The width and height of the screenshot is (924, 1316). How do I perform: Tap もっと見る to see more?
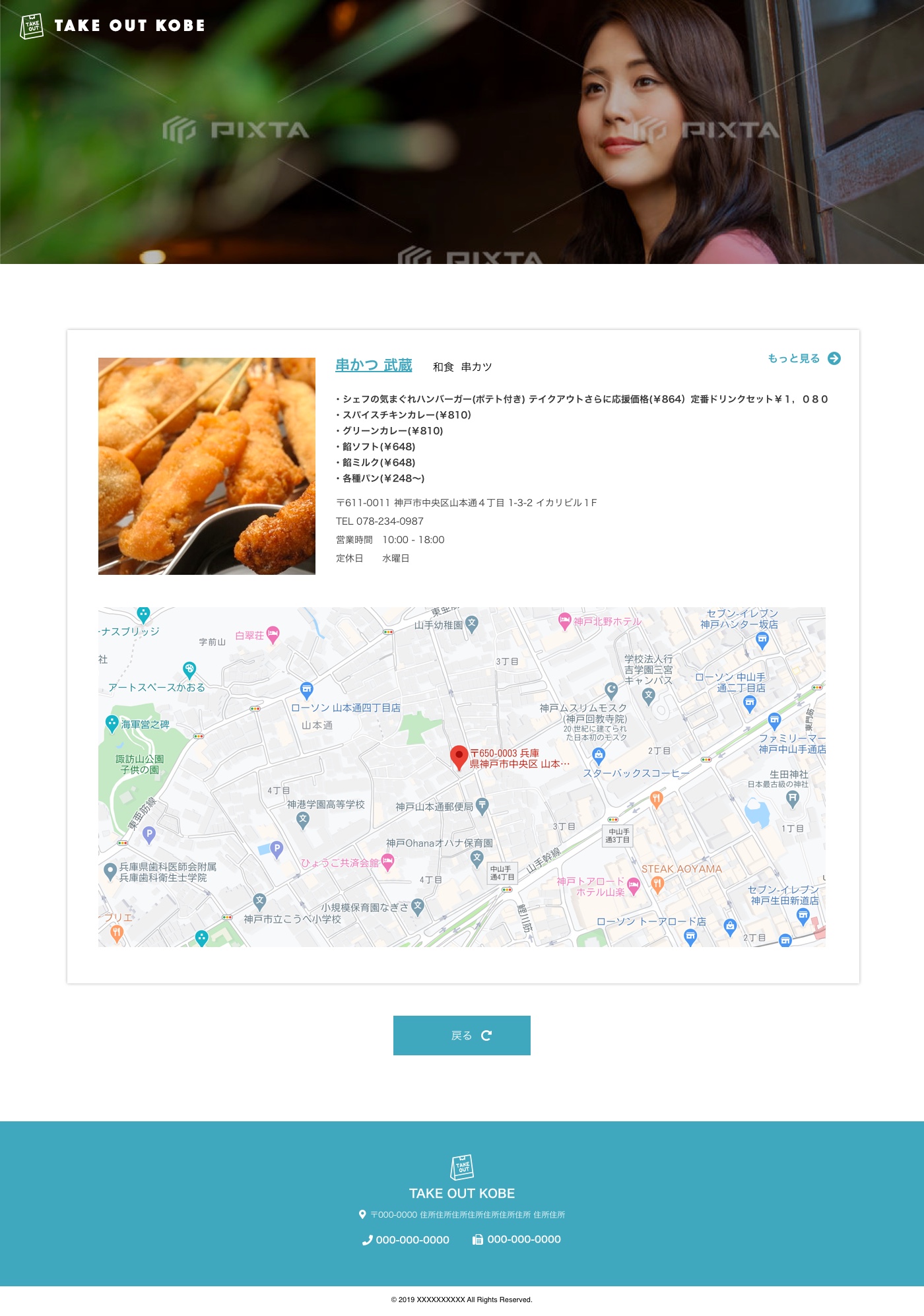(x=803, y=358)
